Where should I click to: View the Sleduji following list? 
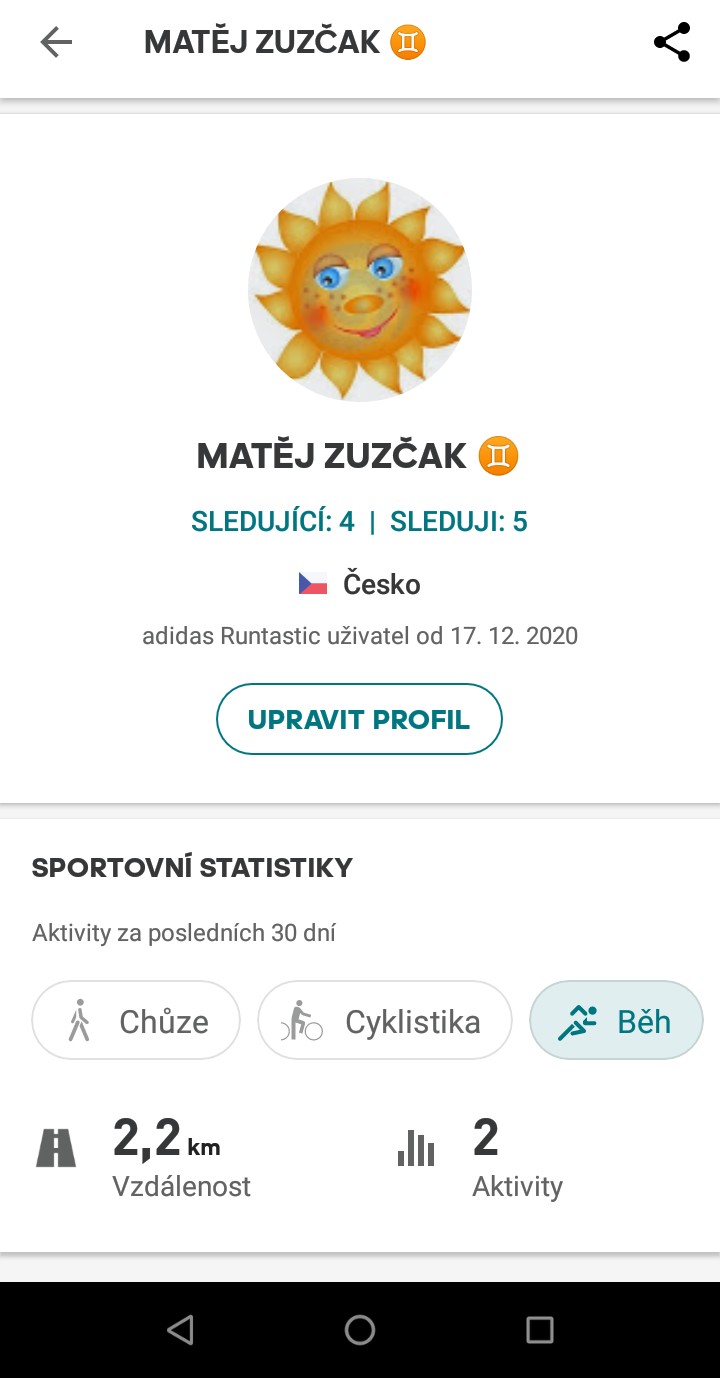(459, 522)
